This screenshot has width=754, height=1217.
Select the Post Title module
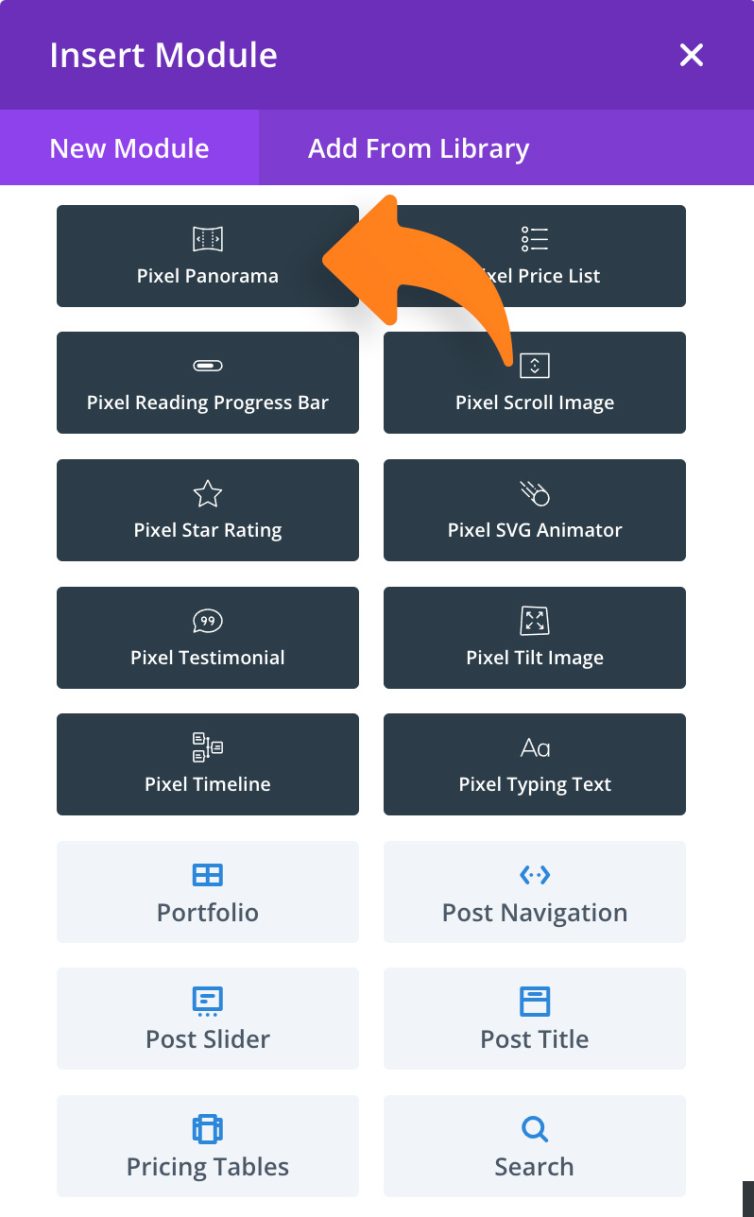534,1018
